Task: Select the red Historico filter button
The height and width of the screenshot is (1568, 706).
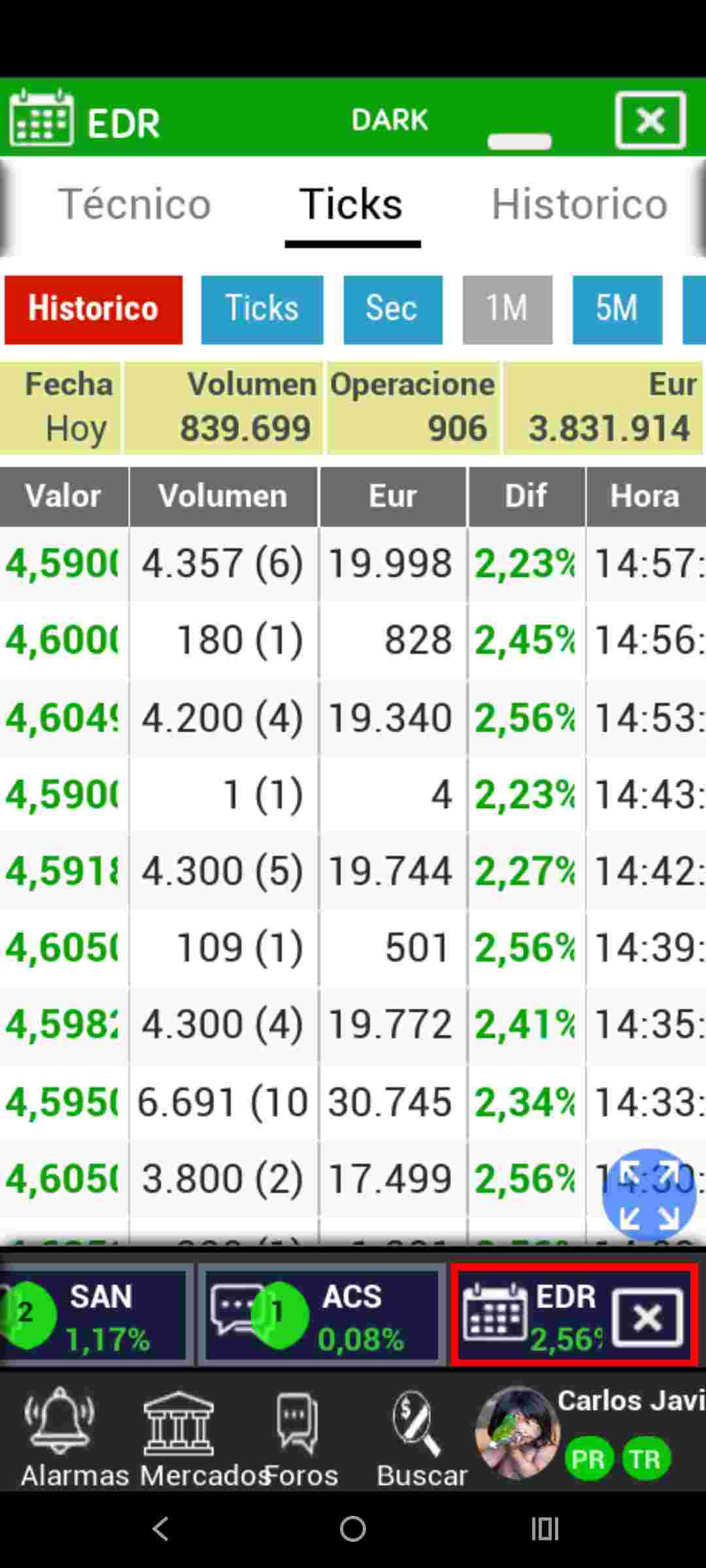Action: tap(93, 309)
